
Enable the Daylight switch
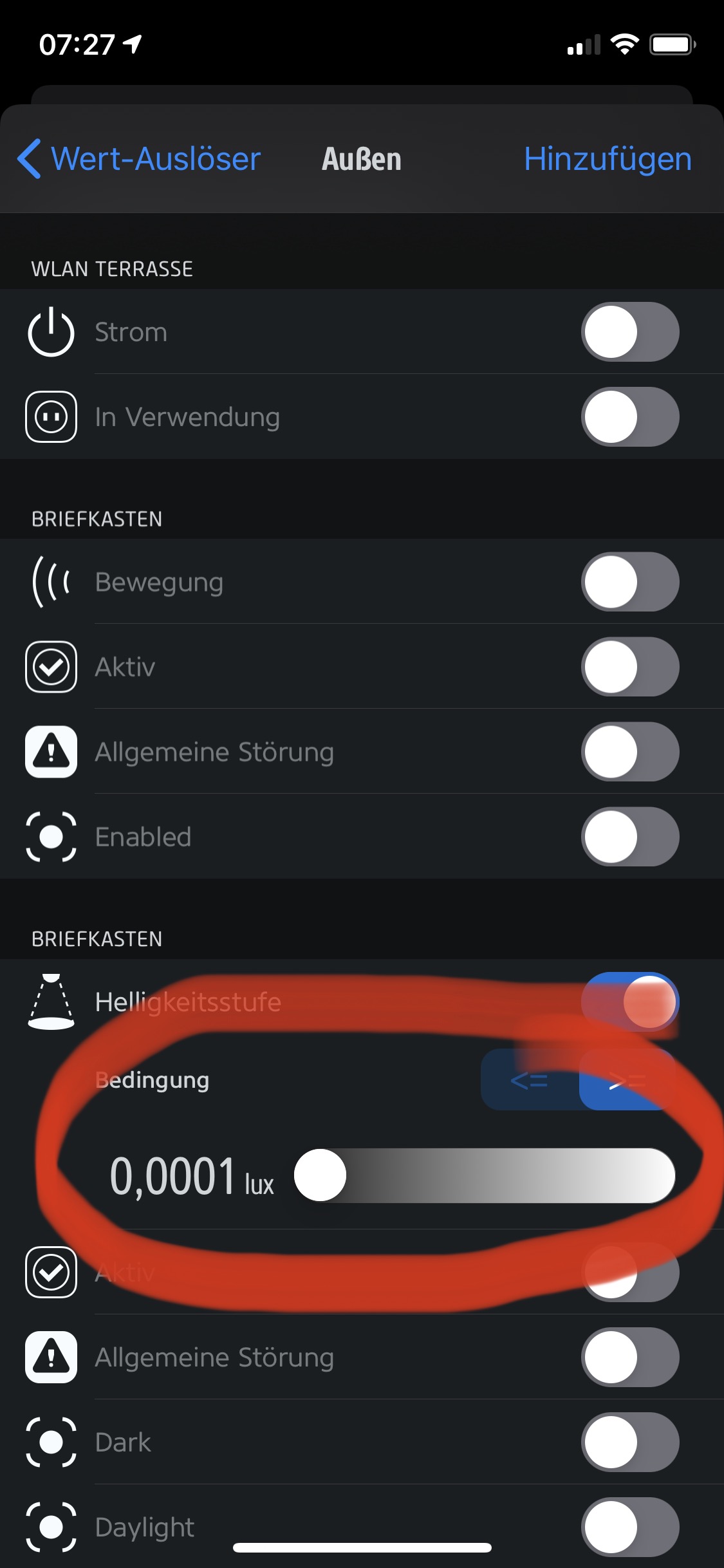click(x=629, y=1527)
